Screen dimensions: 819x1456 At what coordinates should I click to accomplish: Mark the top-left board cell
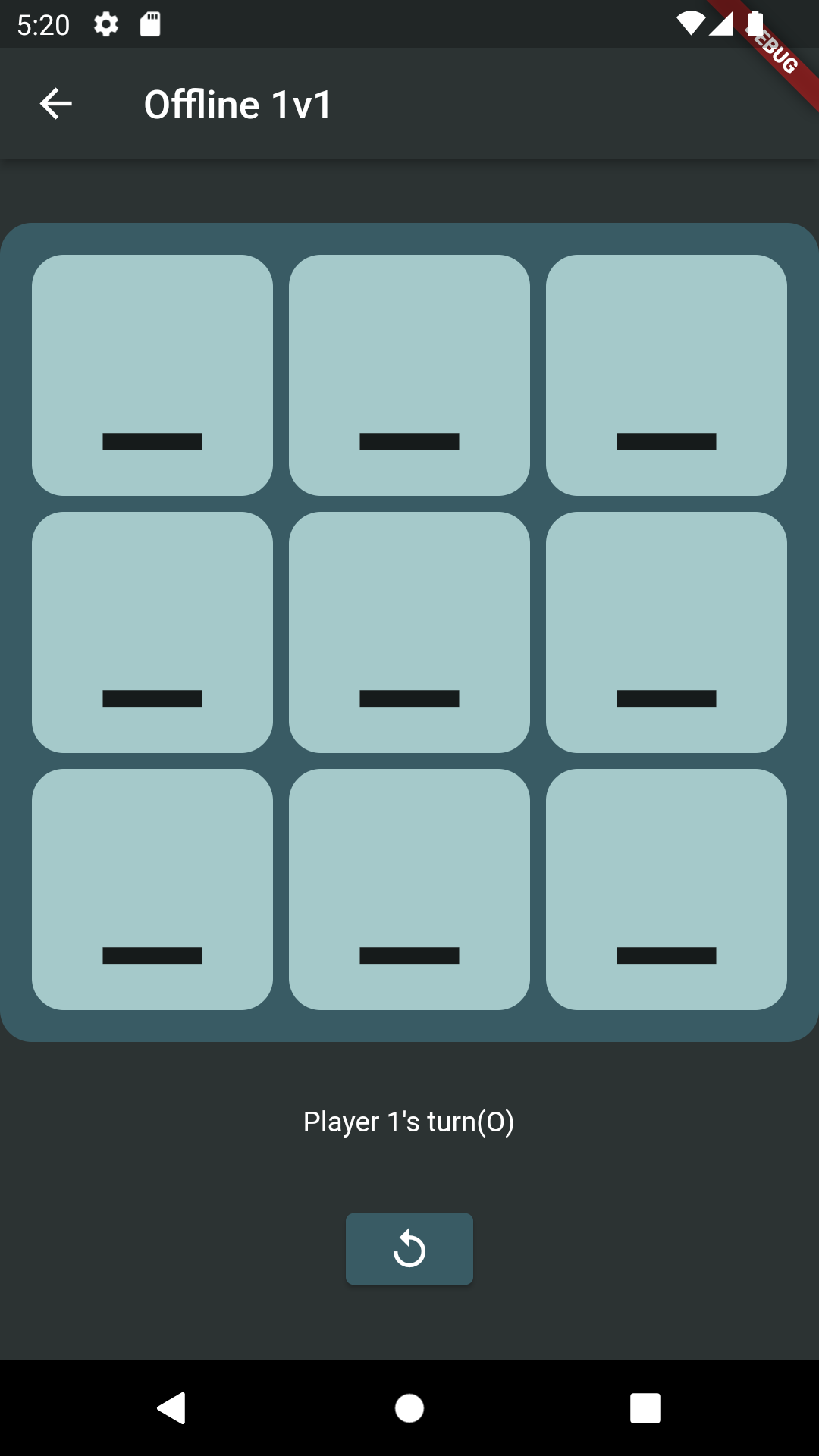152,375
